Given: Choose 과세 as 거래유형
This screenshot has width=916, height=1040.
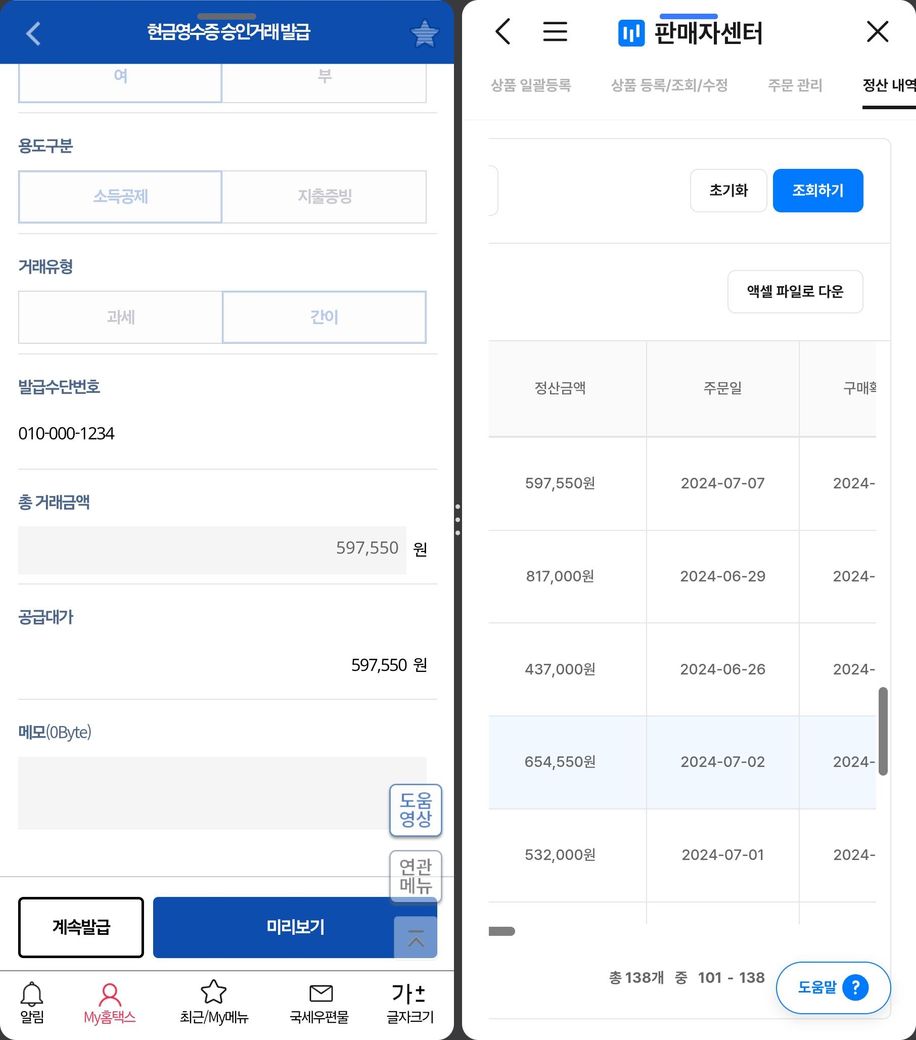Looking at the screenshot, I should tap(120, 317).
